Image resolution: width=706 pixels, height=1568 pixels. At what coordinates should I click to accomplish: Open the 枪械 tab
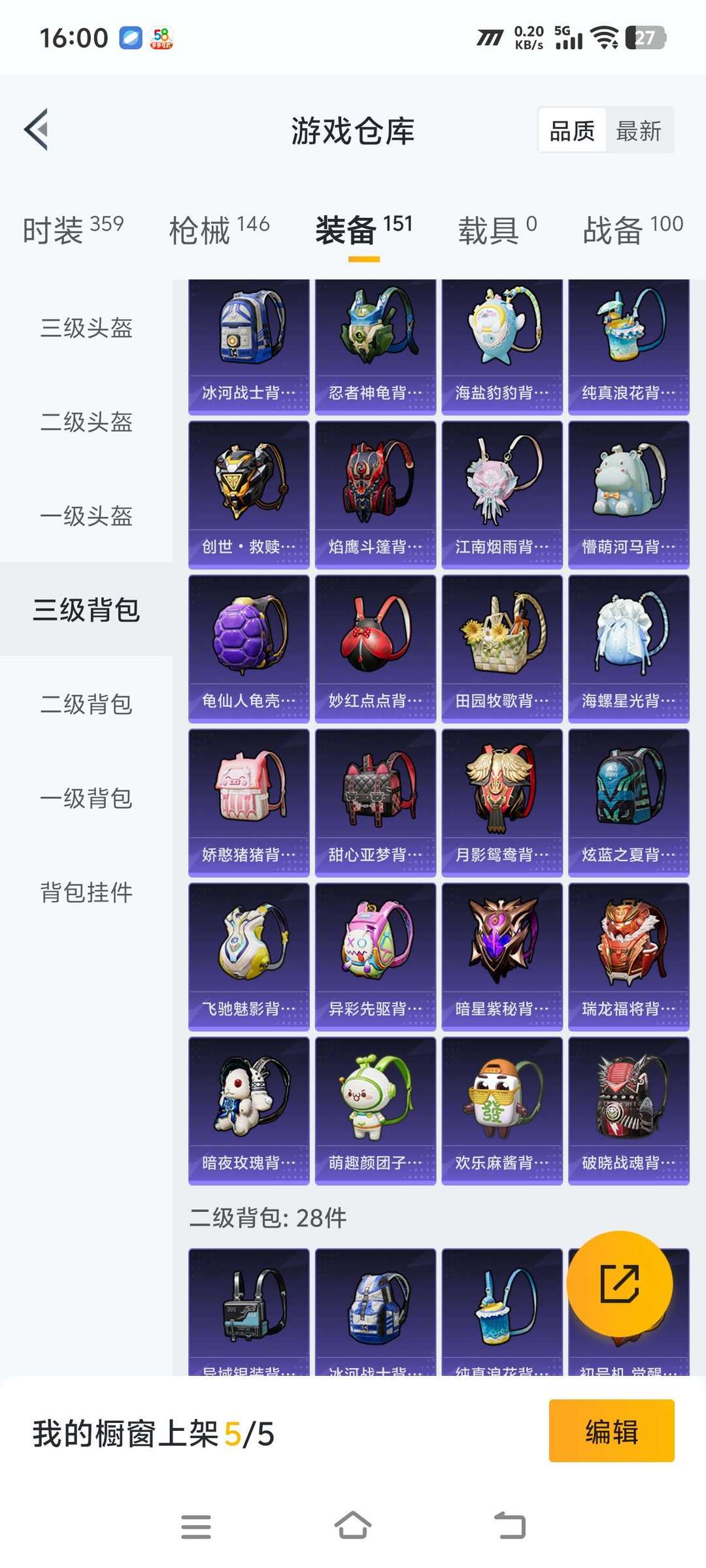[x=219, y=229]
